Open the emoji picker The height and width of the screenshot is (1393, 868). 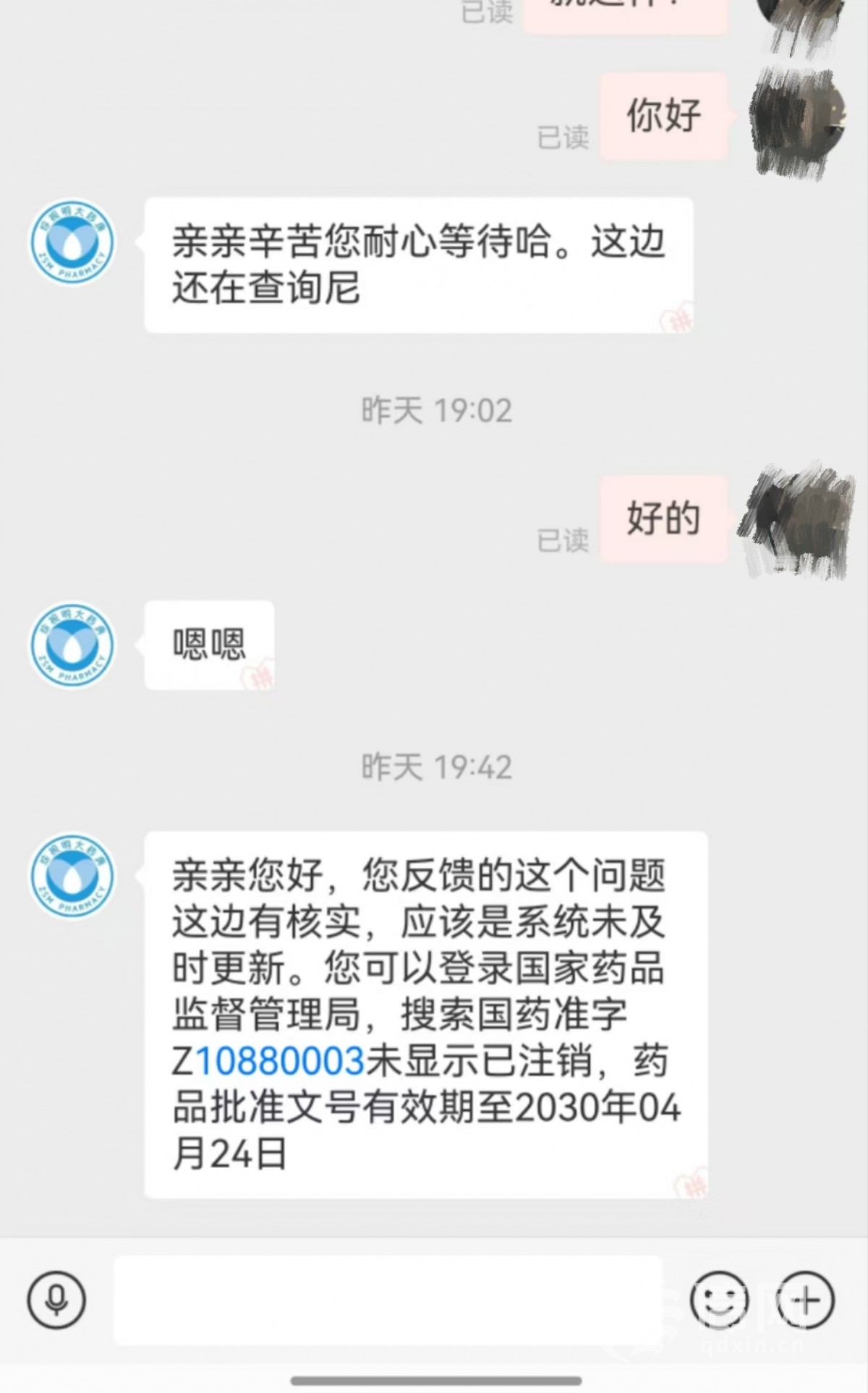(x=719, y=1300)
